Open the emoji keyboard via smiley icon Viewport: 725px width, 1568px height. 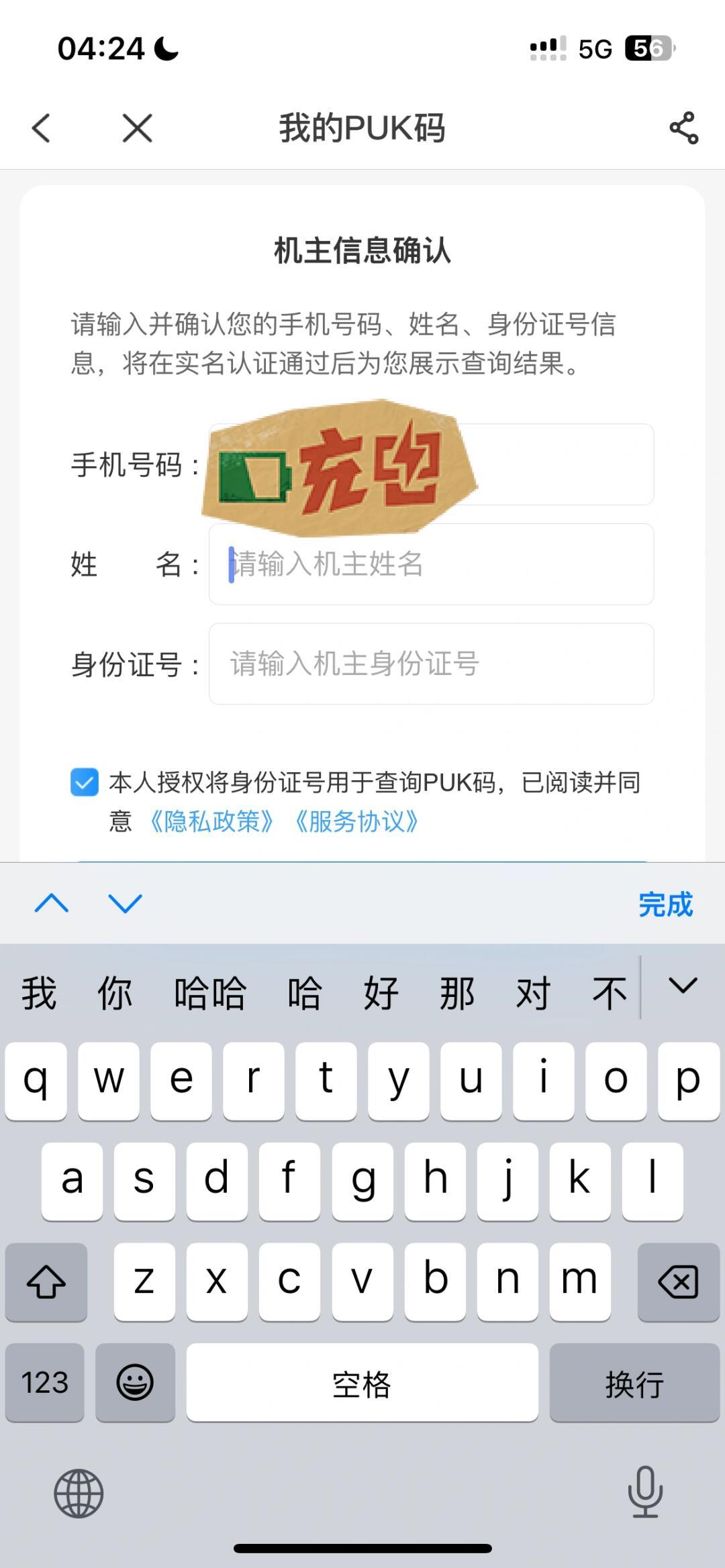134,1383
